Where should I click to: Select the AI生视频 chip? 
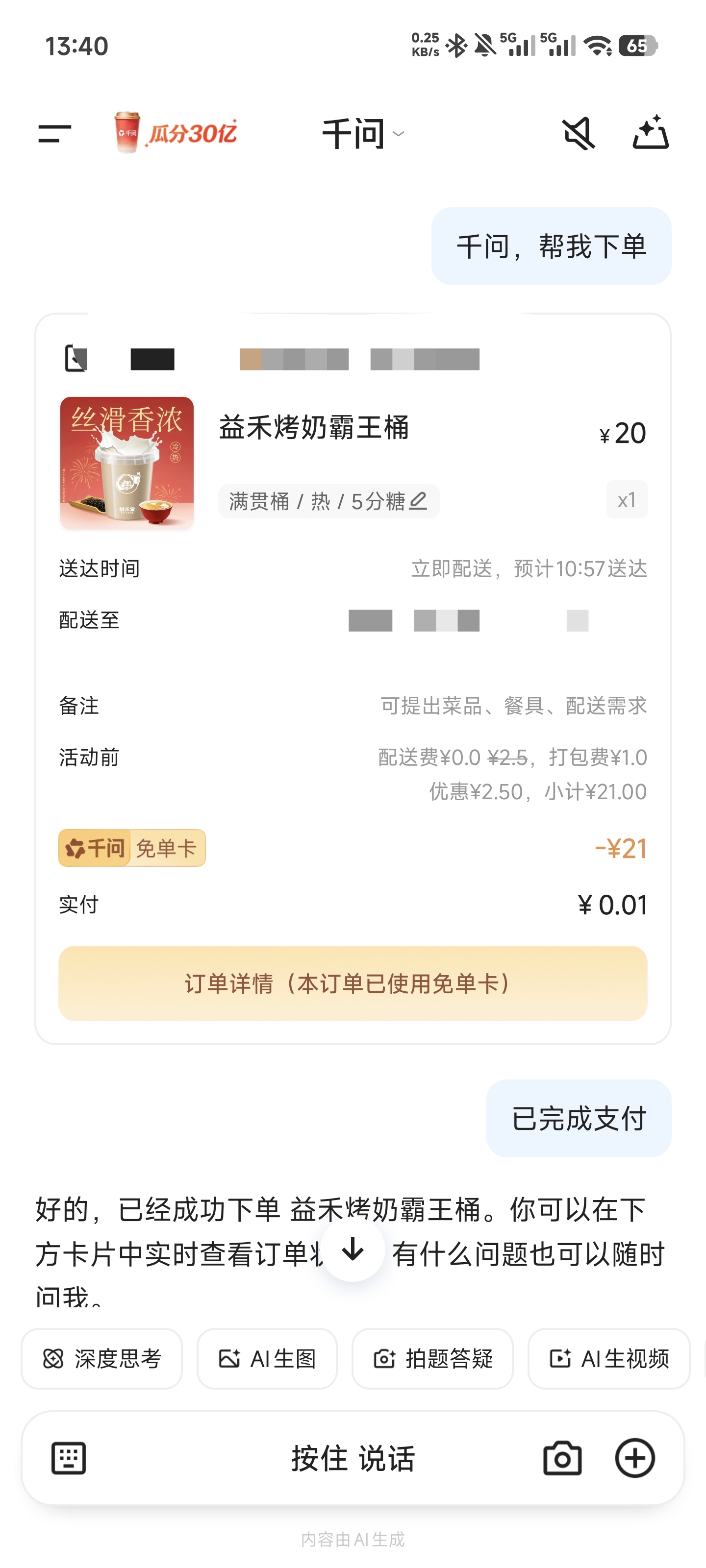point(608,1359)
